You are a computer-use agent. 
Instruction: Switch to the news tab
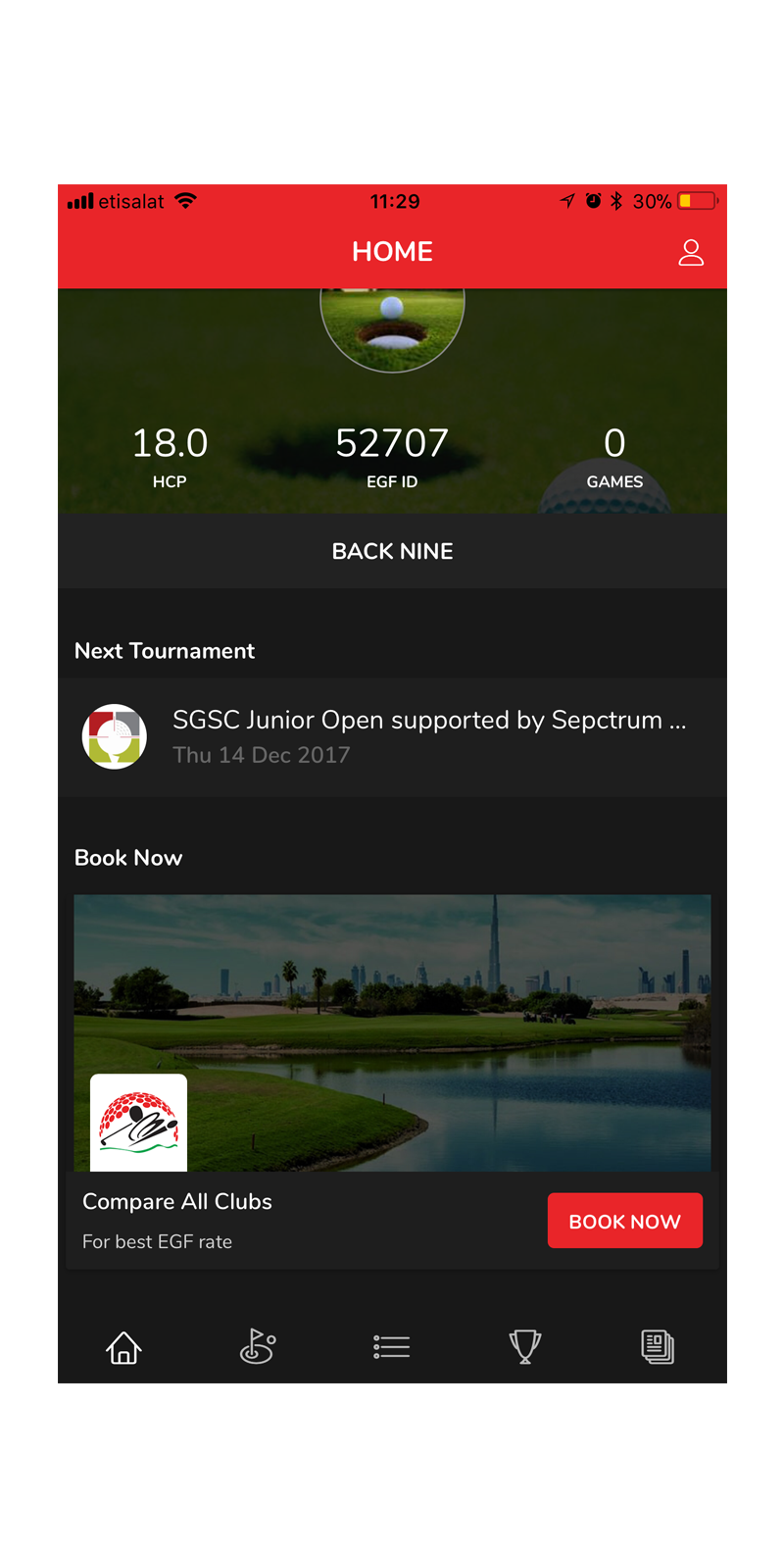(x=658, y=1347)
